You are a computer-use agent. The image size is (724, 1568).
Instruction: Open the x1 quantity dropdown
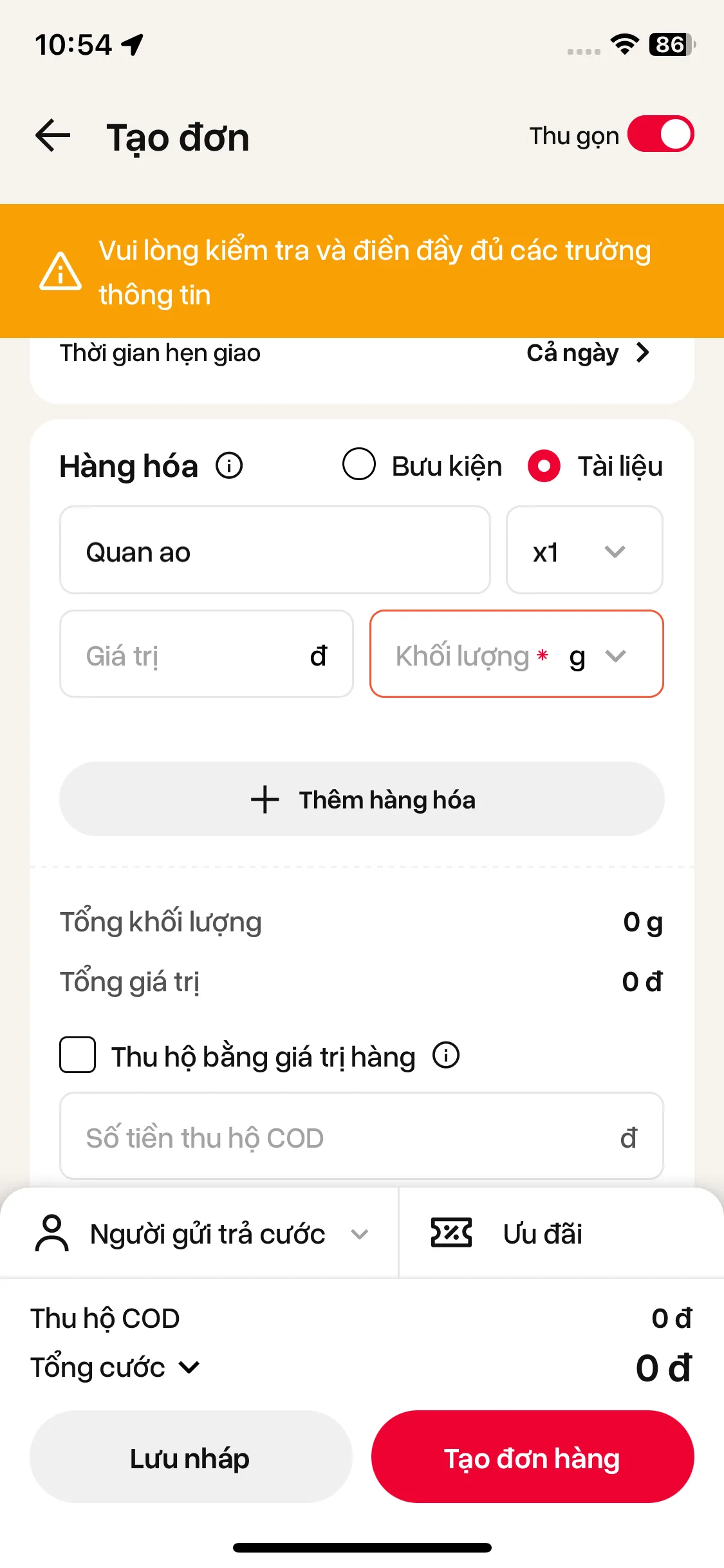click(584, 550)
